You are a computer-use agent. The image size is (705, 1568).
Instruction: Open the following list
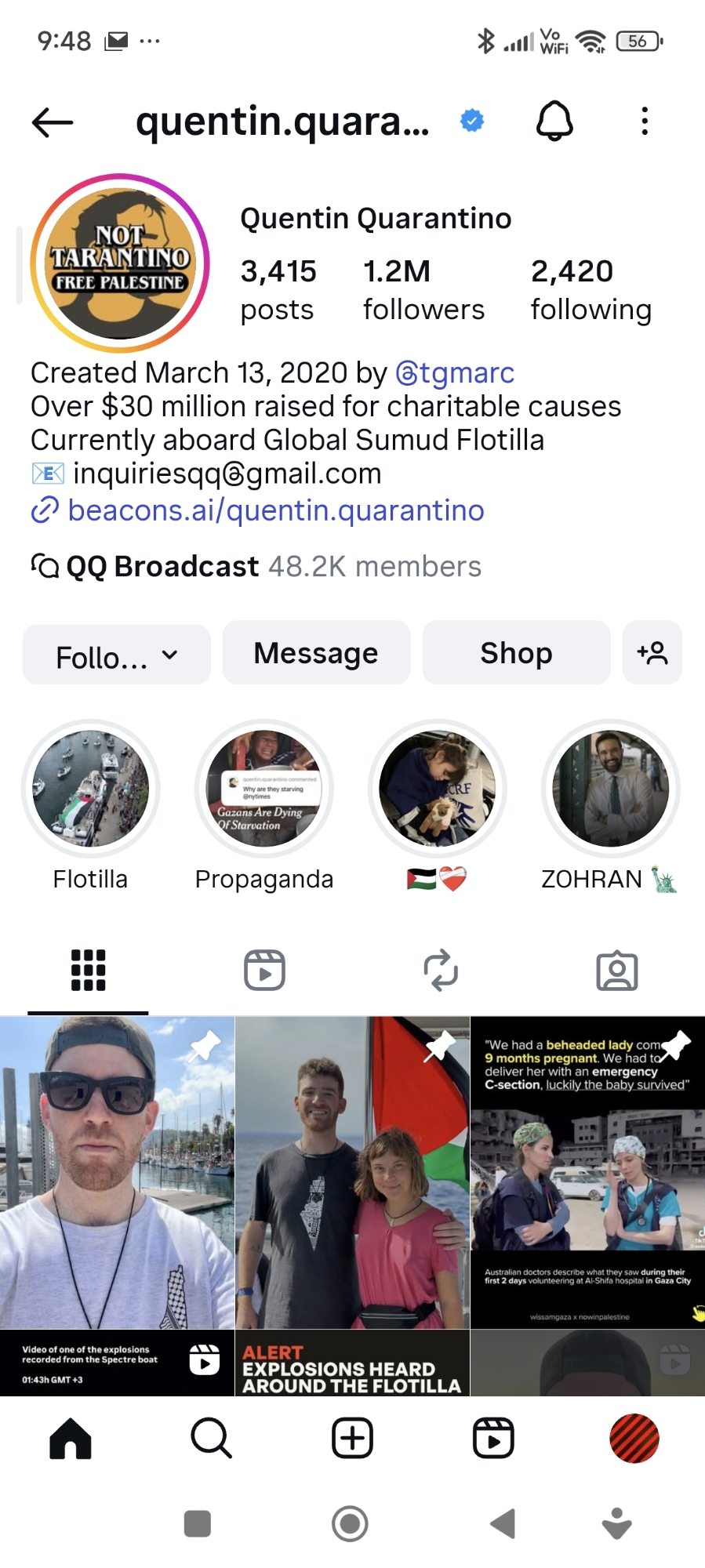[591, 289]
